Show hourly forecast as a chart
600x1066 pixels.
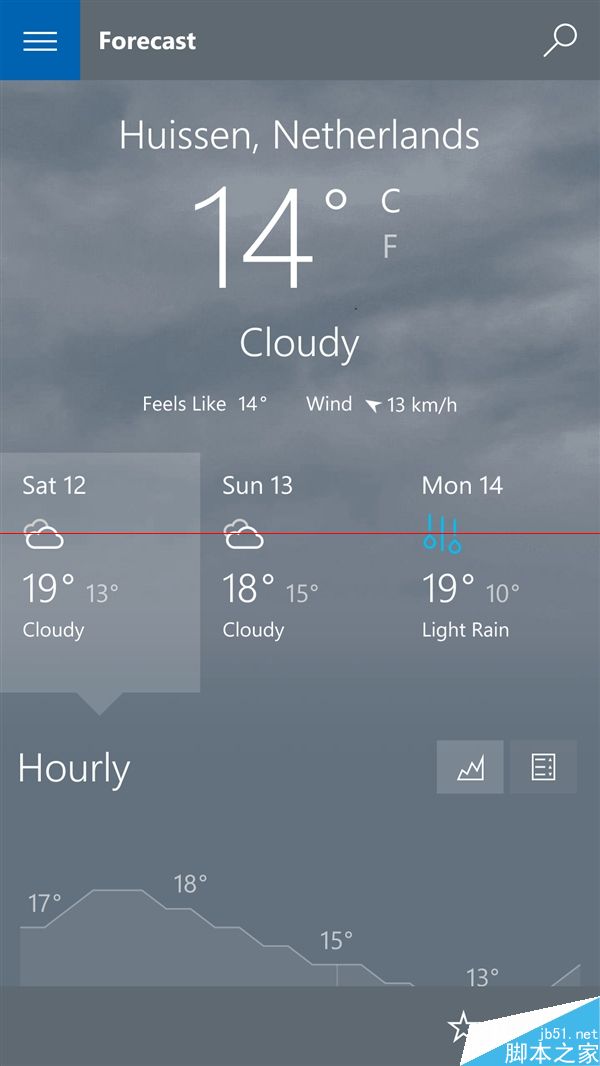(470, 767)
